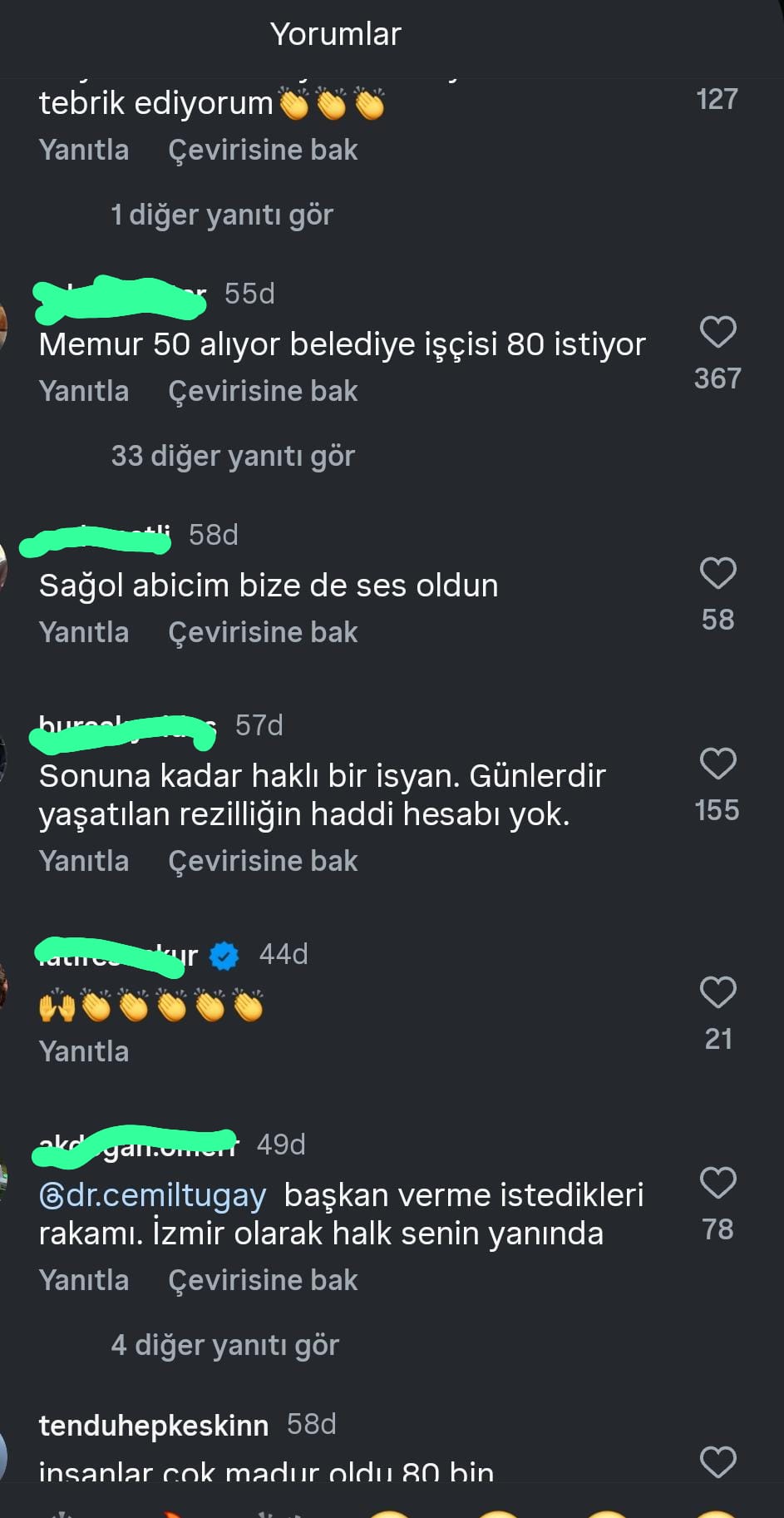Image resolution: width=784 pixels, height=1518 pixels.
Task: Open tenduhepkeskinn's profile
Action: point(154,1426)
